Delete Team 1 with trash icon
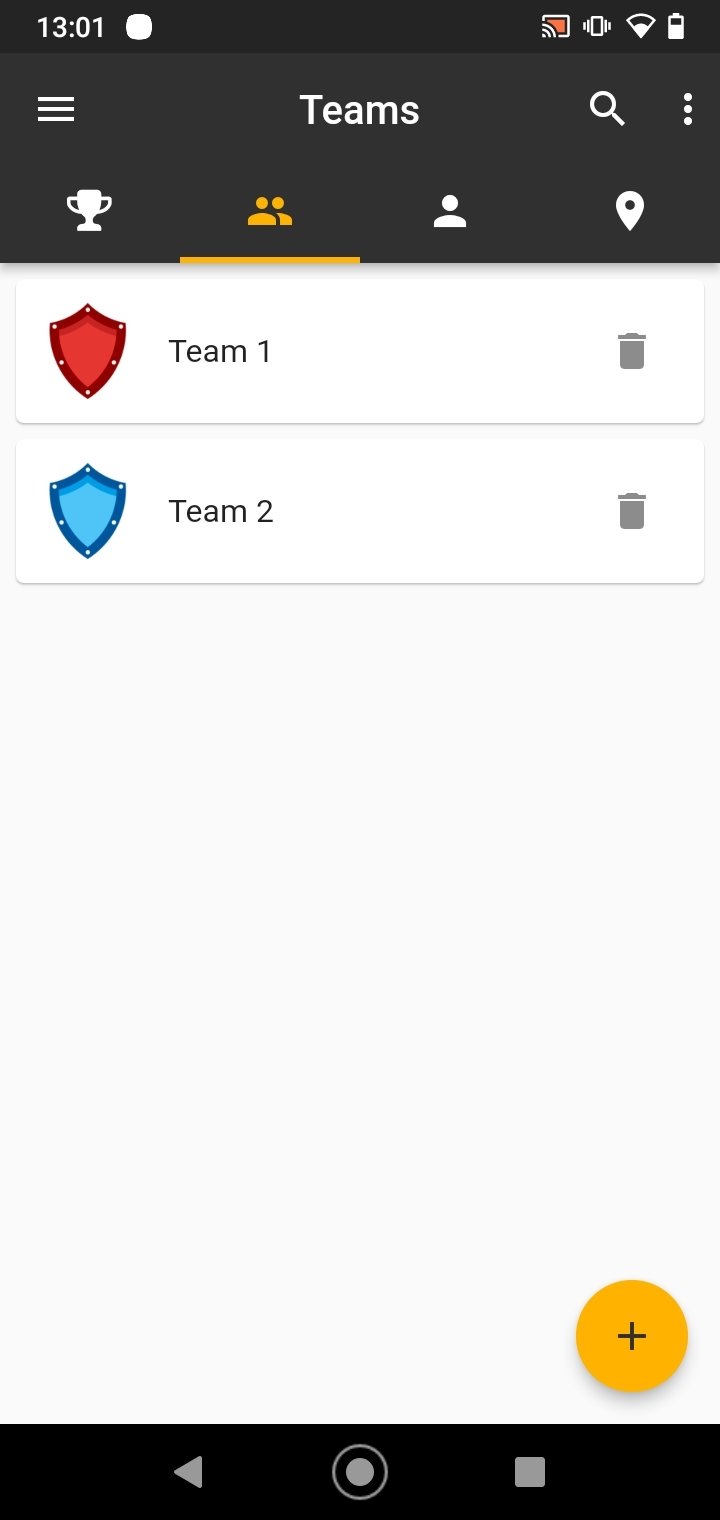Image resolution: width=720 pixels, height=1520 pixels. pos(632,351)
